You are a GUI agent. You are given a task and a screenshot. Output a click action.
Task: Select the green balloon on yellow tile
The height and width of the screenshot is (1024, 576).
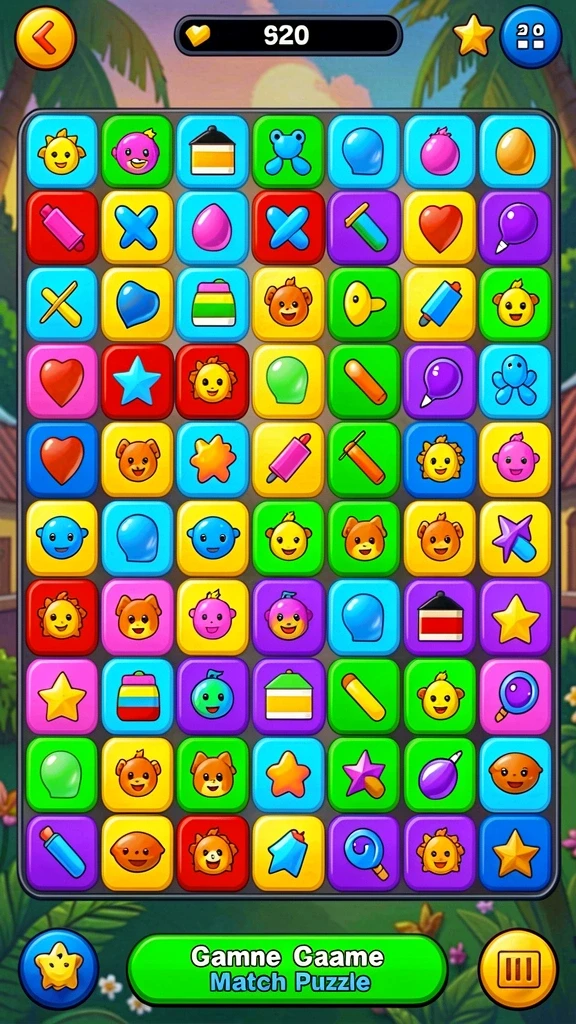288,381
